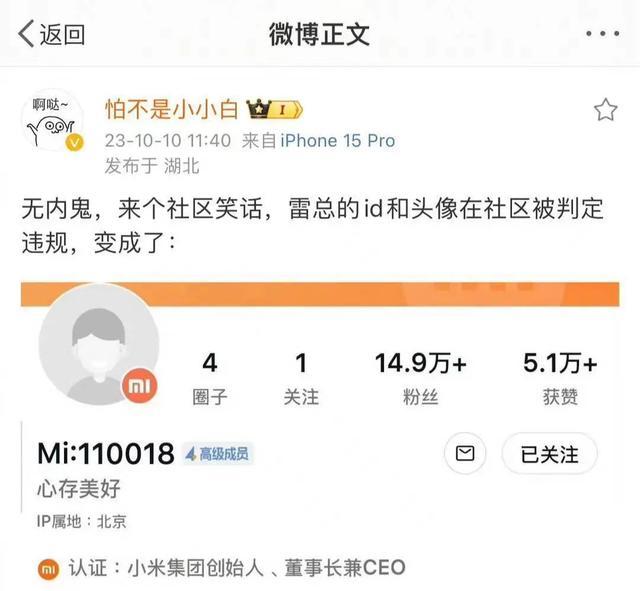Screen dimensions: 640x591
Task: Go back via 返回 button
Action: (x=52, y=33)
